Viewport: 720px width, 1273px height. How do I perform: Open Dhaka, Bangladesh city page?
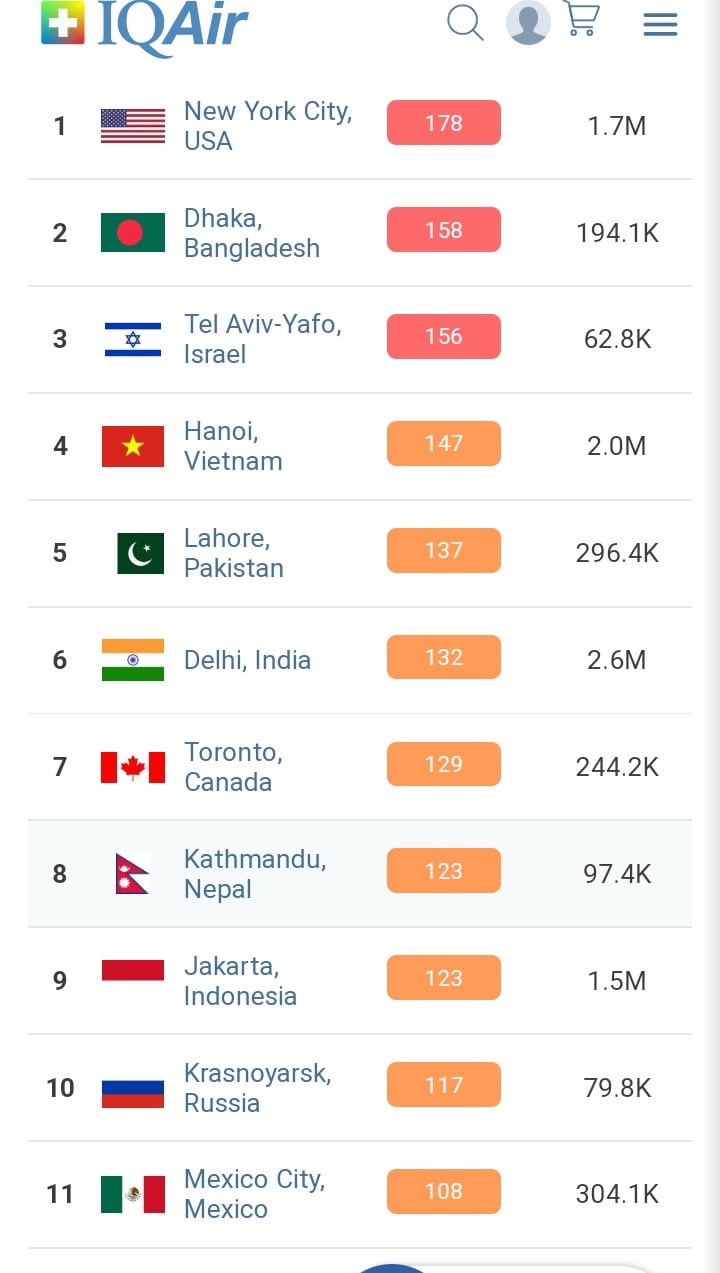point(255,232)
